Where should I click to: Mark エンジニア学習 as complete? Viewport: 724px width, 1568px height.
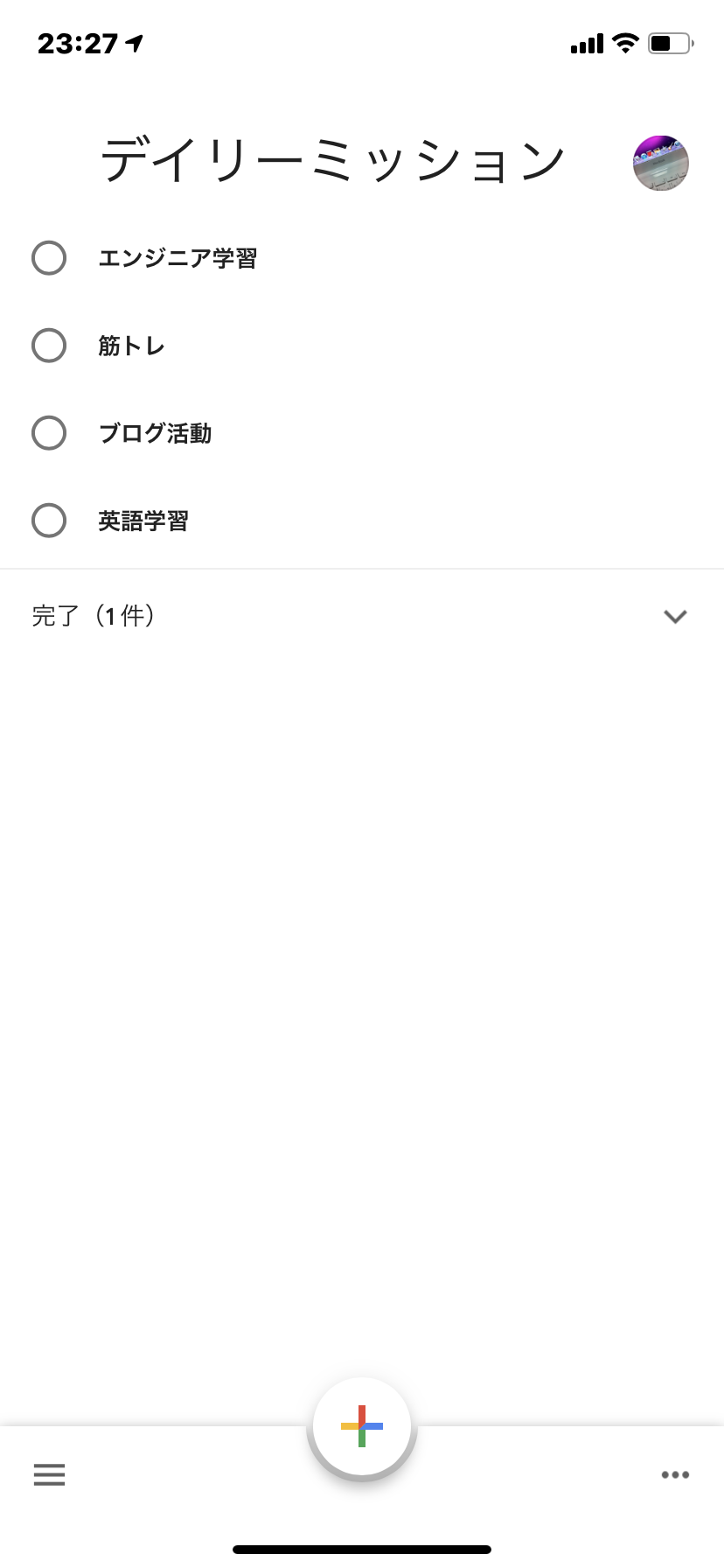tap(49, 258)
